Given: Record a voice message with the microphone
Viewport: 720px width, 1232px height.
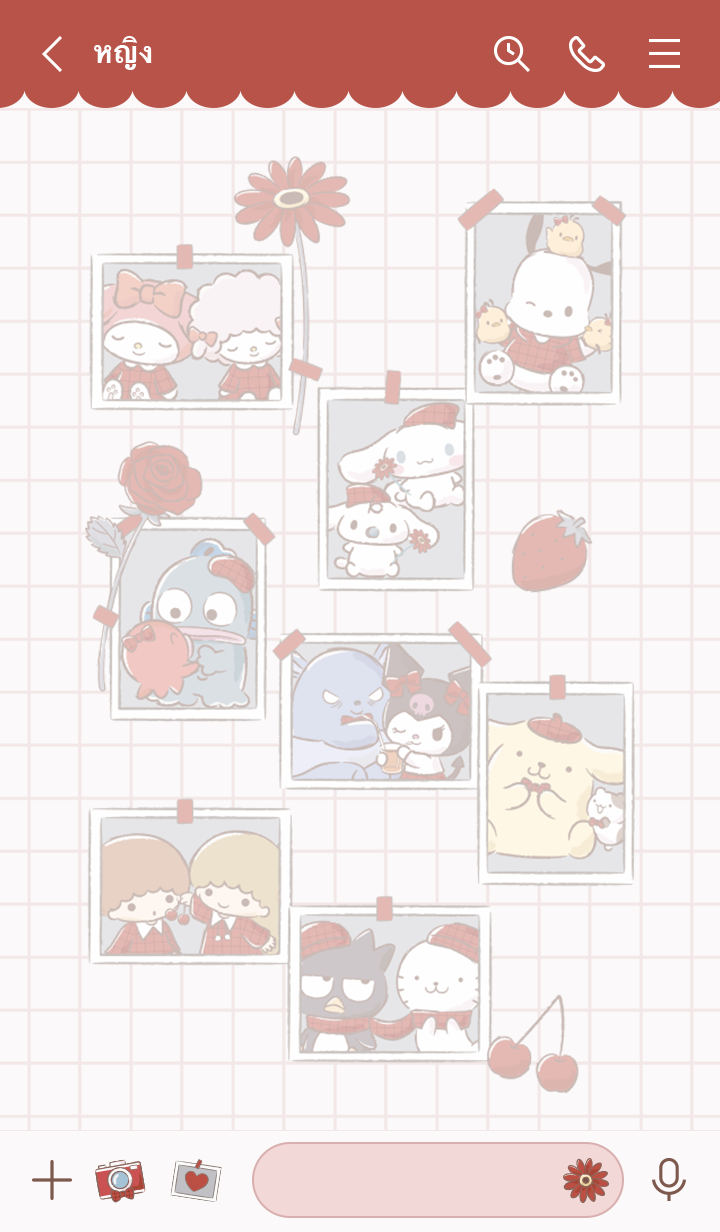Looking at the screenshot, I should 668,1180.
